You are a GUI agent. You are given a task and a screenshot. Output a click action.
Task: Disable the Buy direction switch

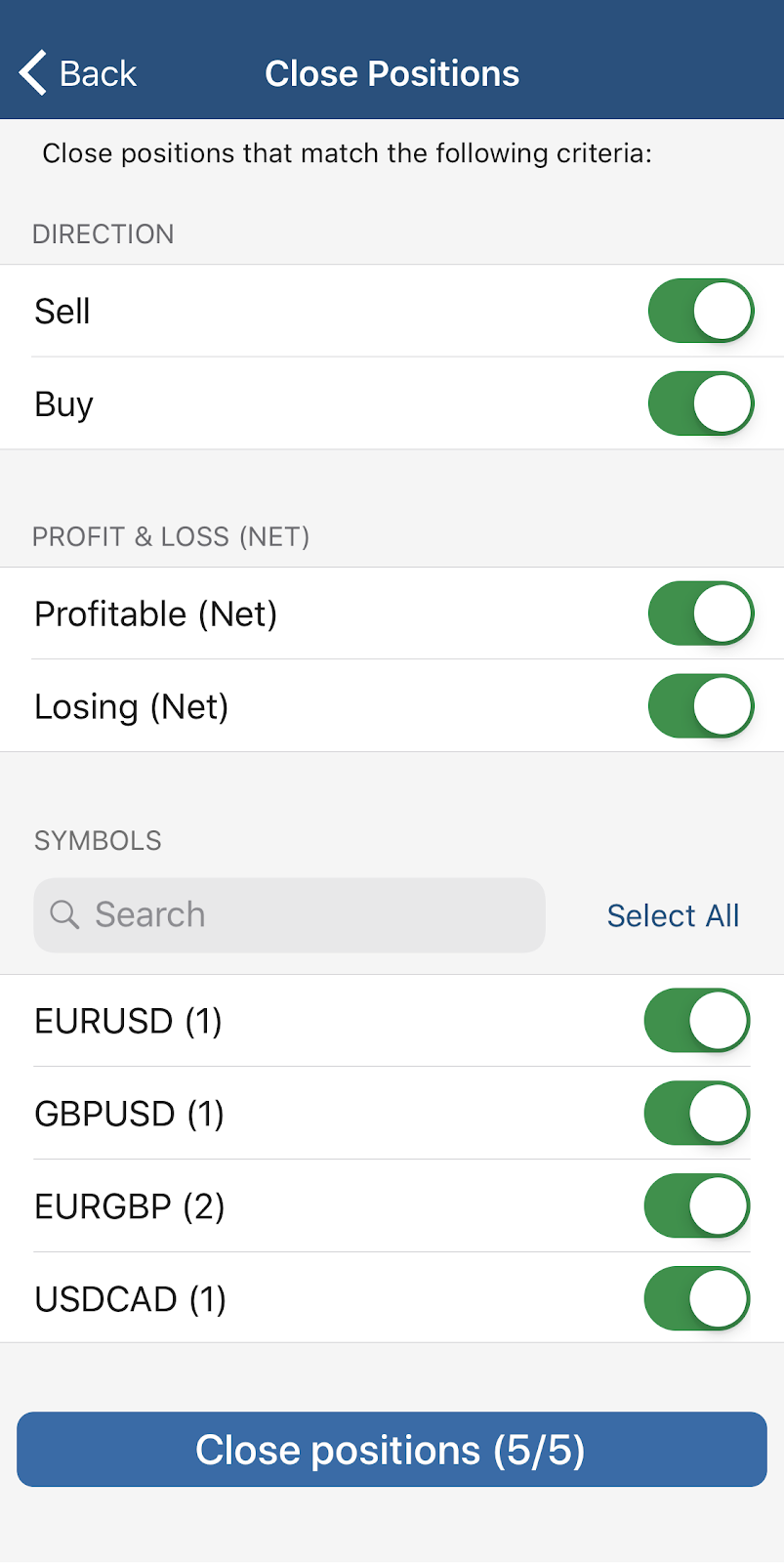tap(701, 403)
